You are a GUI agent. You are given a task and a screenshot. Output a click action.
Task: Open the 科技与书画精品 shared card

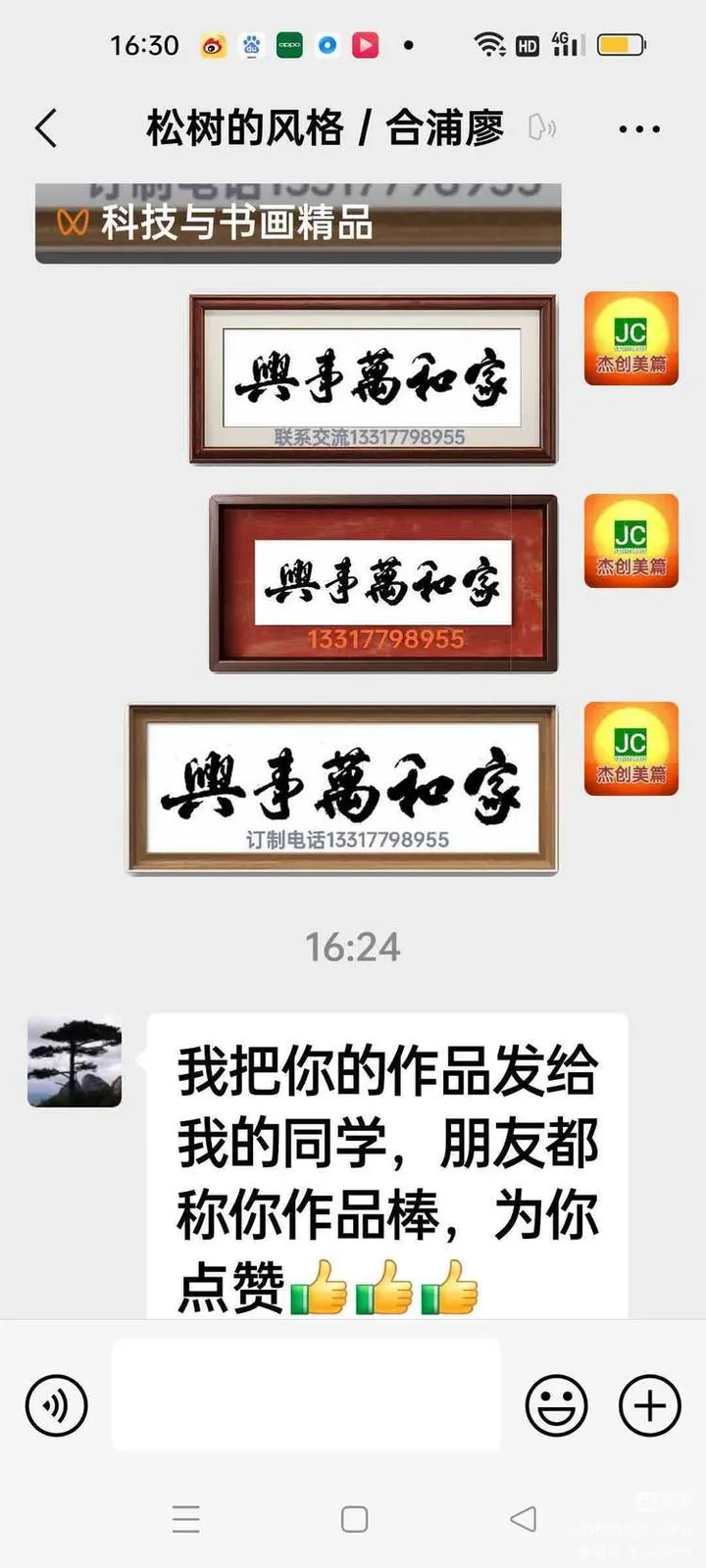click(x=298, y=224)
